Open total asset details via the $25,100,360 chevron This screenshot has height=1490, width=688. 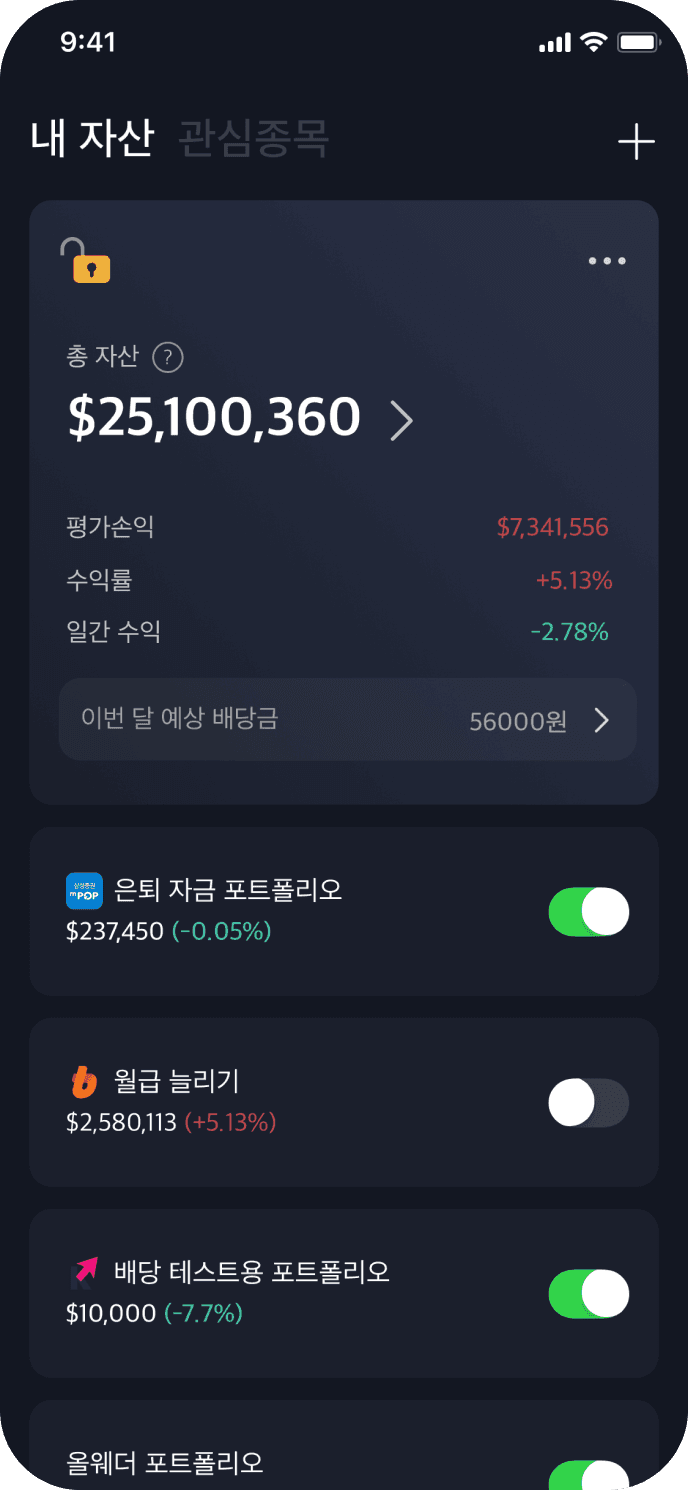pos(401,421)
